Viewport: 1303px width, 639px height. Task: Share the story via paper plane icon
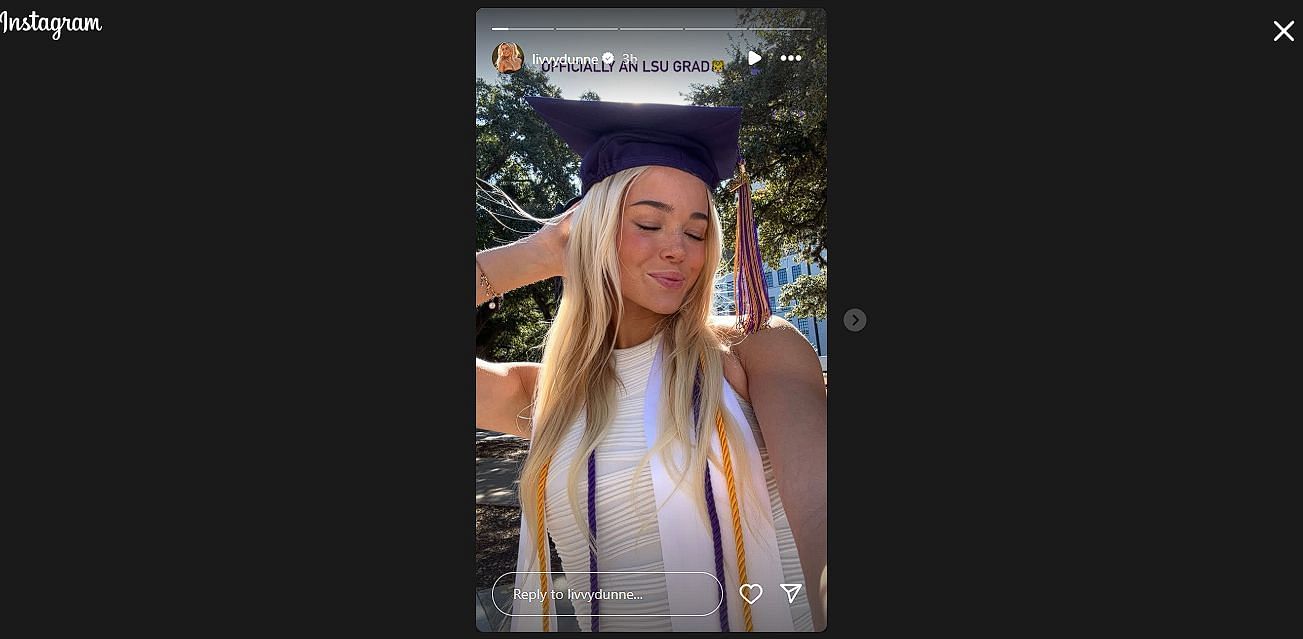click(x=791, y=594)
